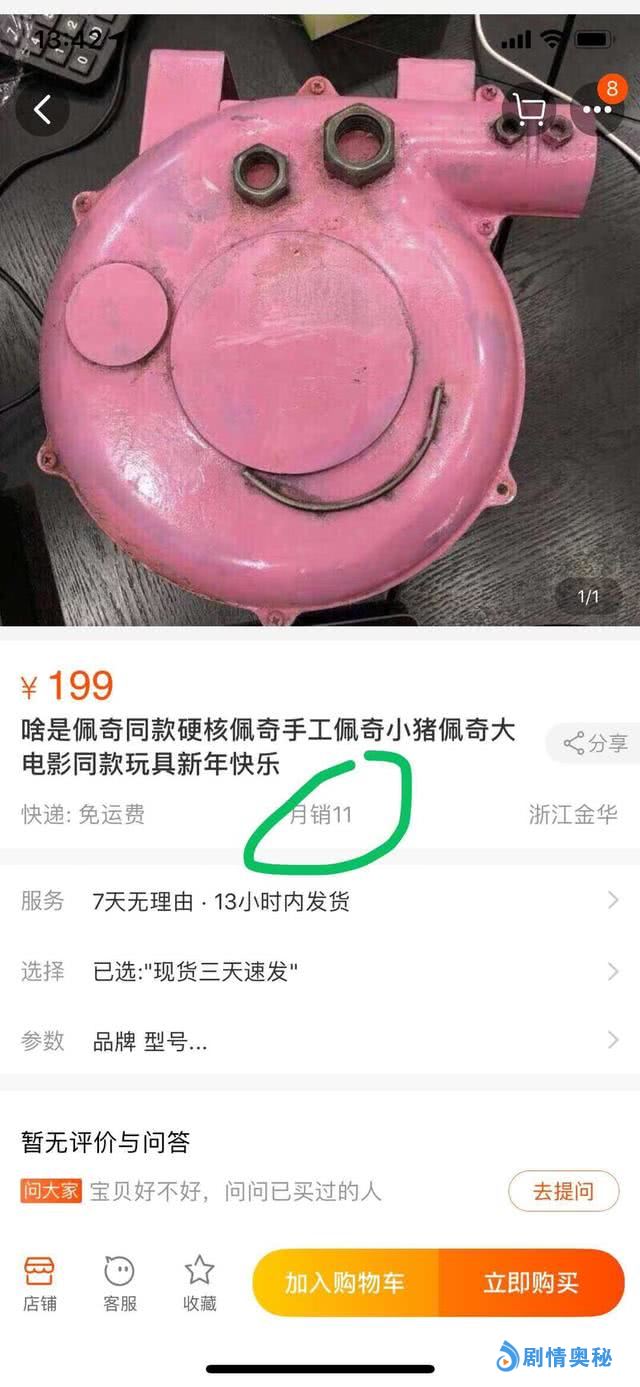This screenshot has width=640, height=1387.
Task: Open the overflow menu with badge
Action: 598,109
